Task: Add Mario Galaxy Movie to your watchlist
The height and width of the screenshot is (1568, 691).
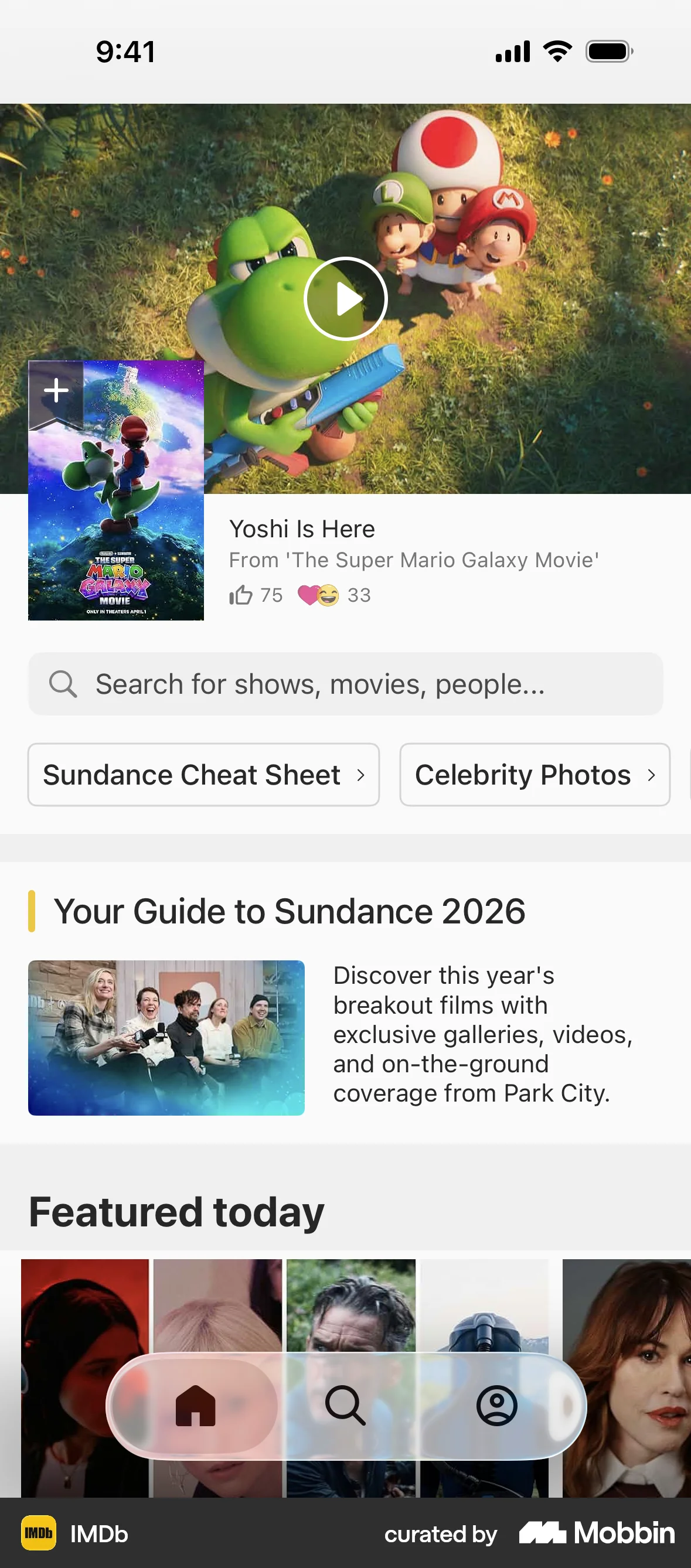Action: coord(56,390)
